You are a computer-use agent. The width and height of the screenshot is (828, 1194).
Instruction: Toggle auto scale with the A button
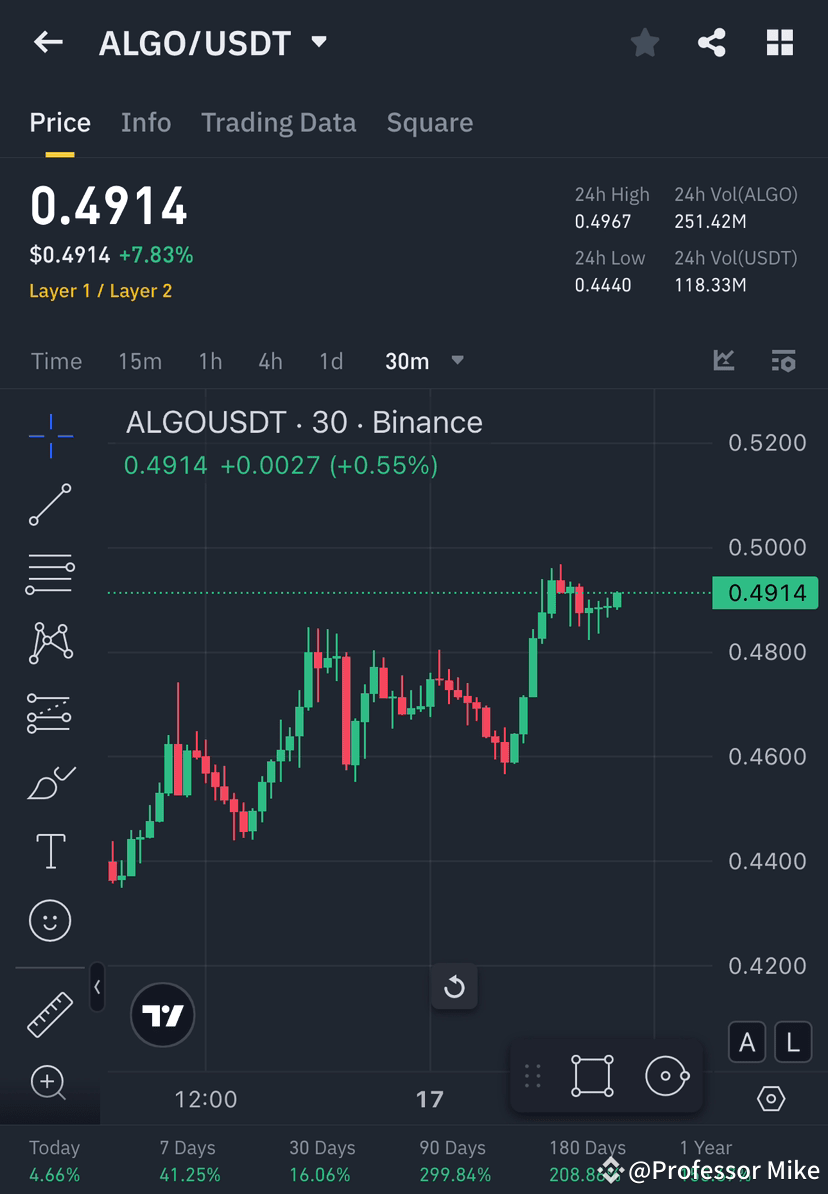pos(747,1042)
